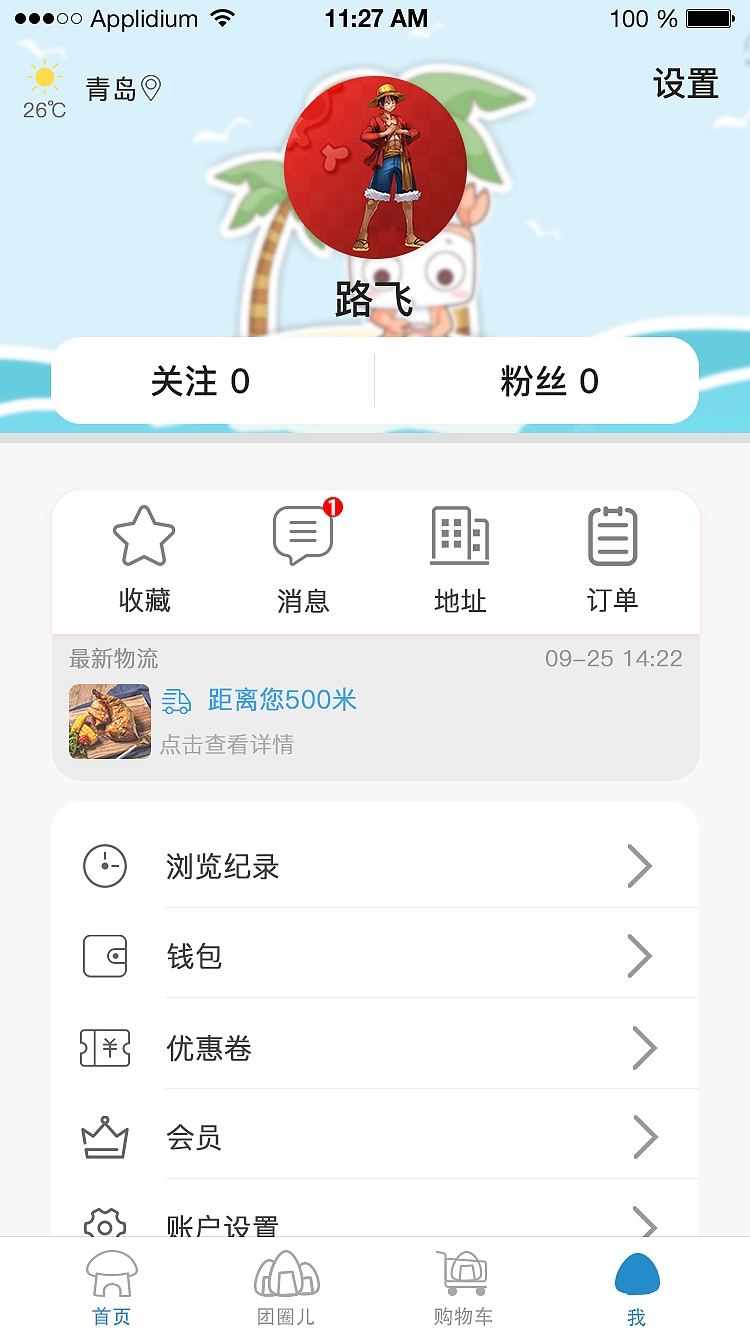Open the 账户设置 gear icon
The width and height of the screenshot is (750, 1334).
pyautogui.click(x=104, y=1222)
